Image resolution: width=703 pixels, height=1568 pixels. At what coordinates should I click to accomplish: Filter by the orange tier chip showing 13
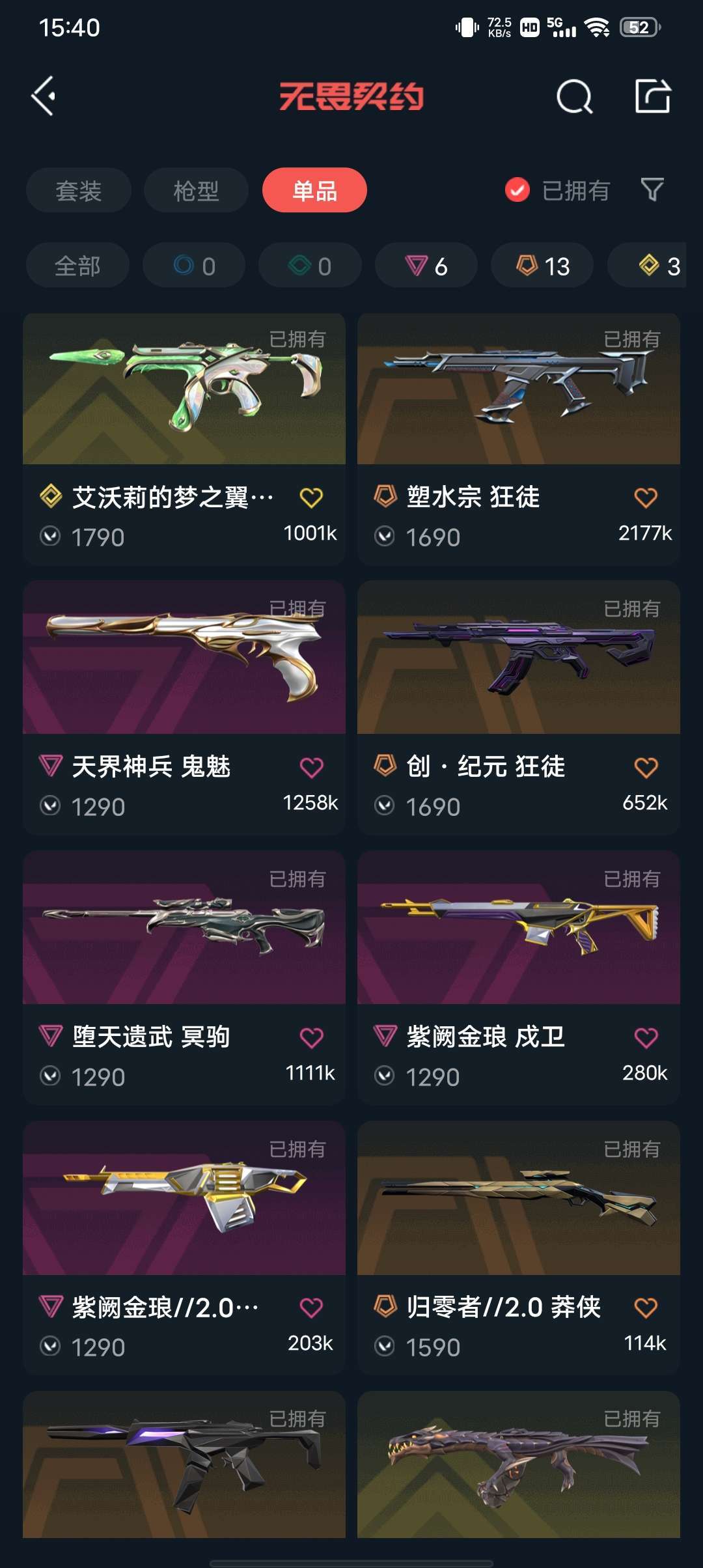(x=542, y=266)
